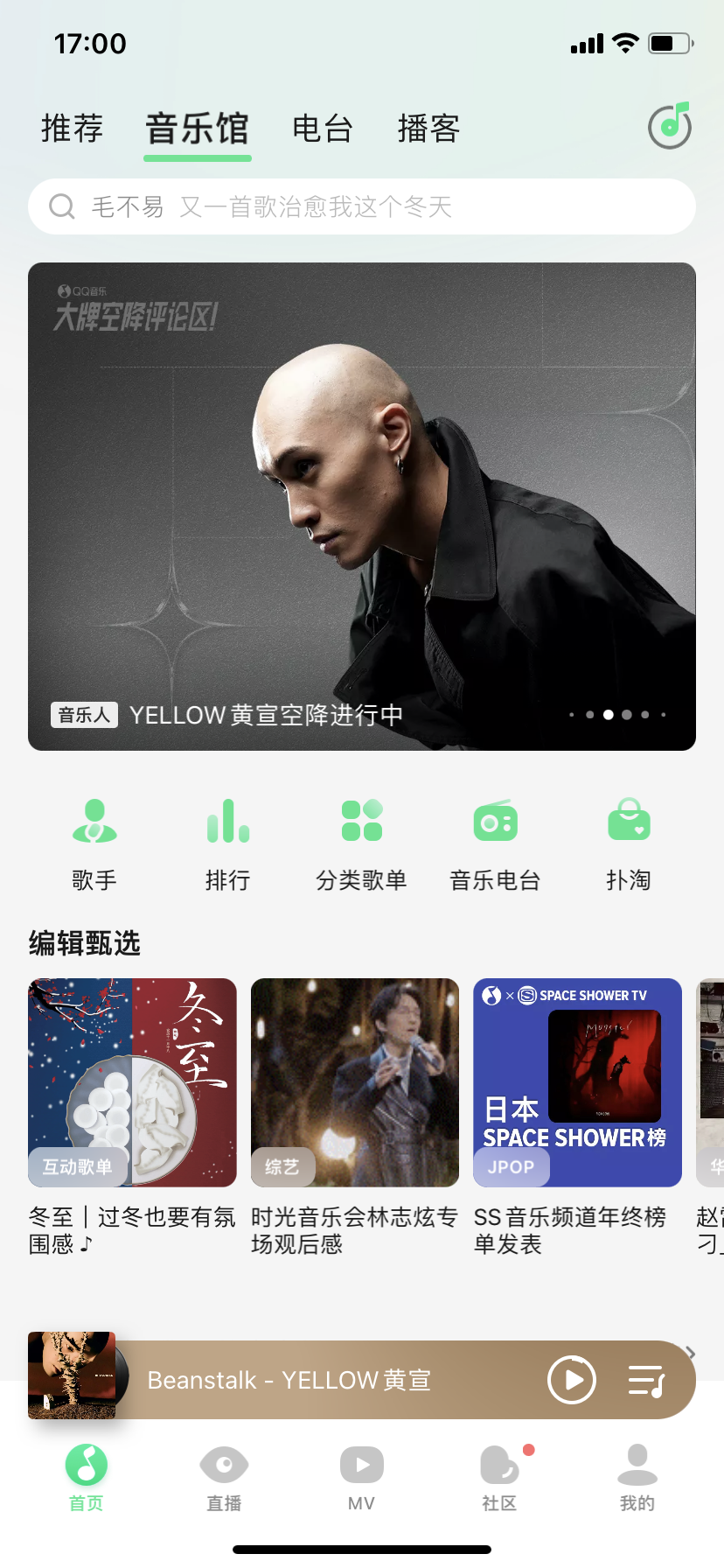
Task: Switch to the 电台 tab
Action: coord(323,129)
